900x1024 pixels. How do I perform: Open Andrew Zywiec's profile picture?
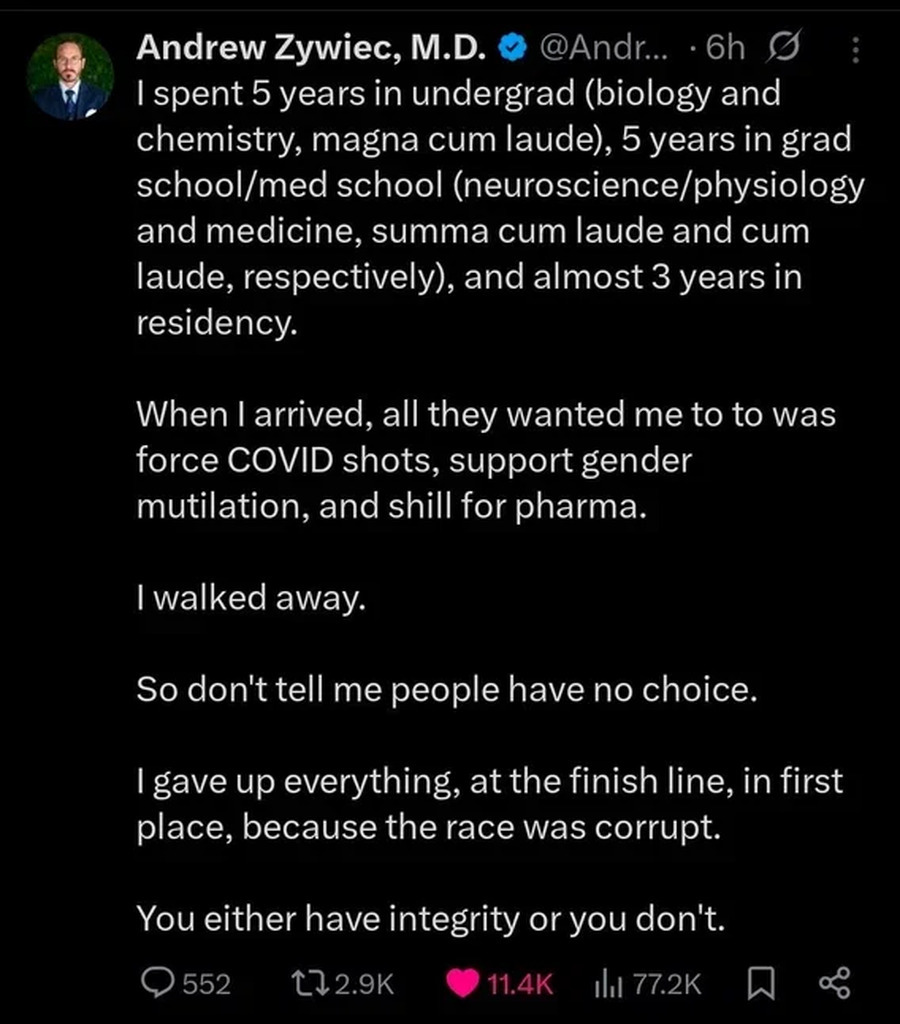pyautogui.click(x=70, y=77)
